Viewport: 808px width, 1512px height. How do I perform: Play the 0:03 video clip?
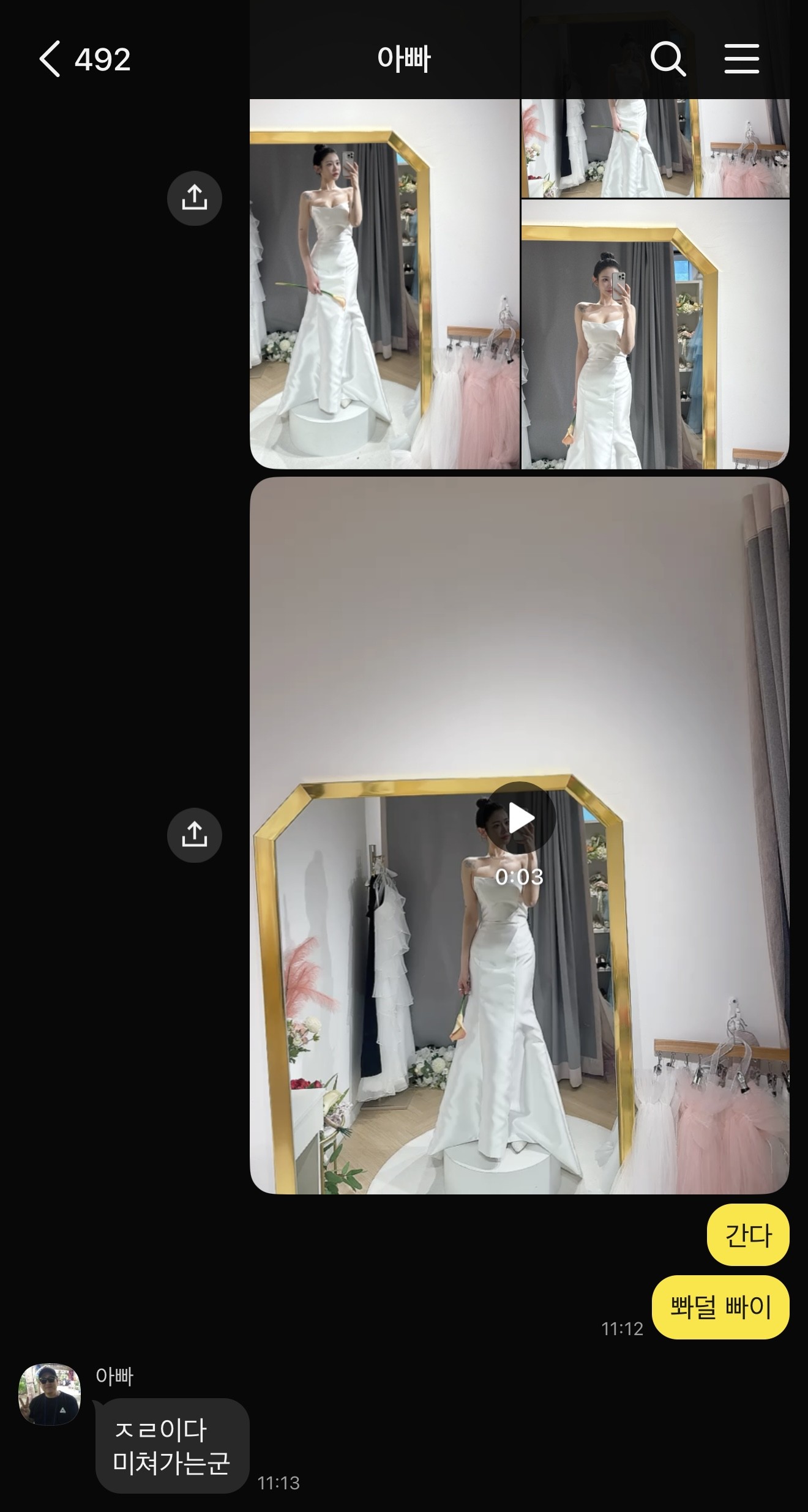pos(520,818)
